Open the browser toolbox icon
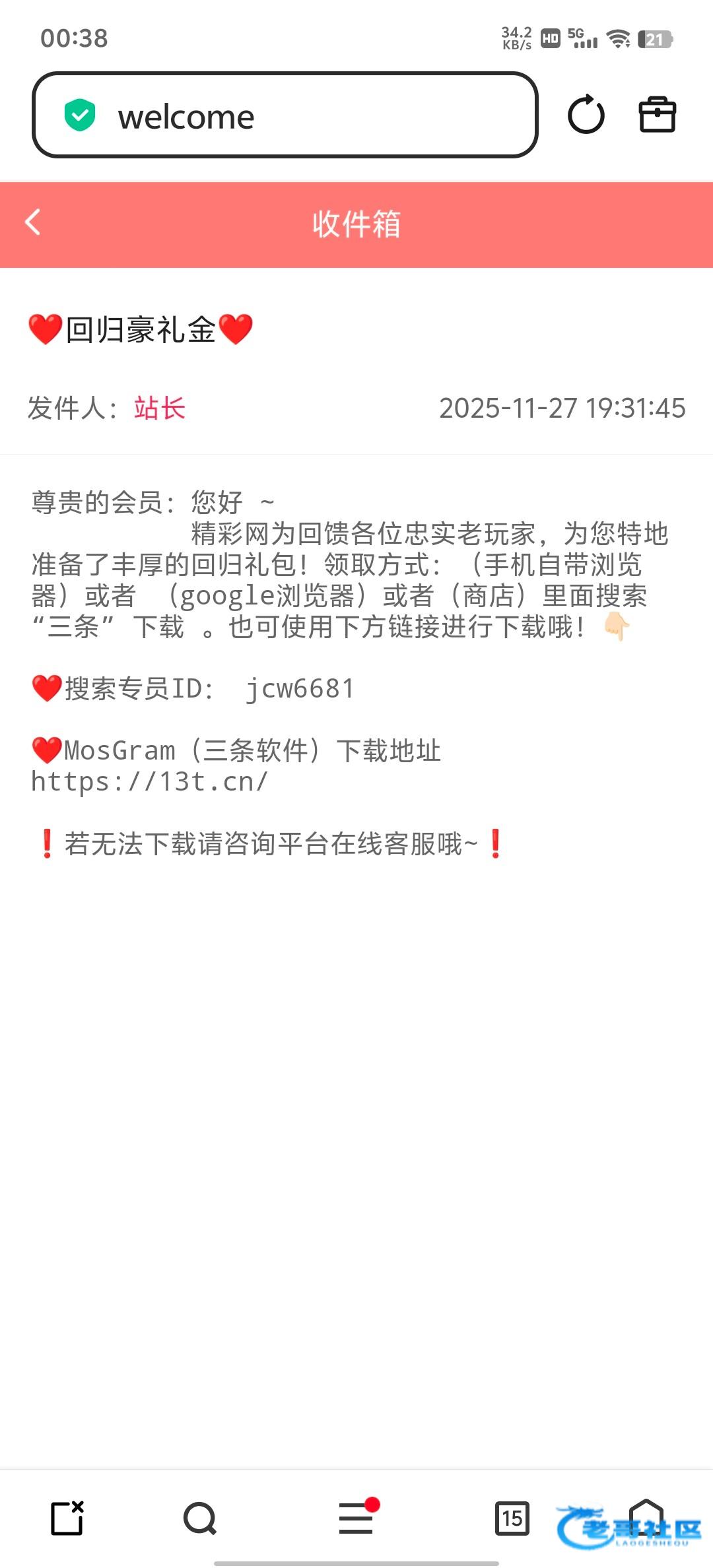This screenshot has height=1568, width=713. click(x=657, y=115)
